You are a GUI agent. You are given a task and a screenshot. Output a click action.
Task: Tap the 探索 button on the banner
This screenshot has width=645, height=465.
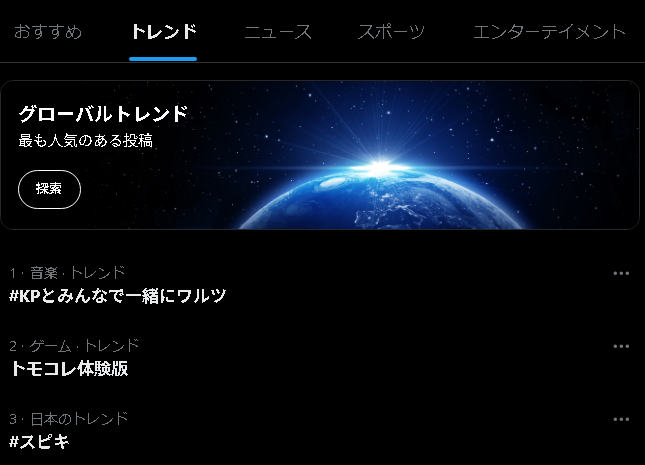coord(49,189)
